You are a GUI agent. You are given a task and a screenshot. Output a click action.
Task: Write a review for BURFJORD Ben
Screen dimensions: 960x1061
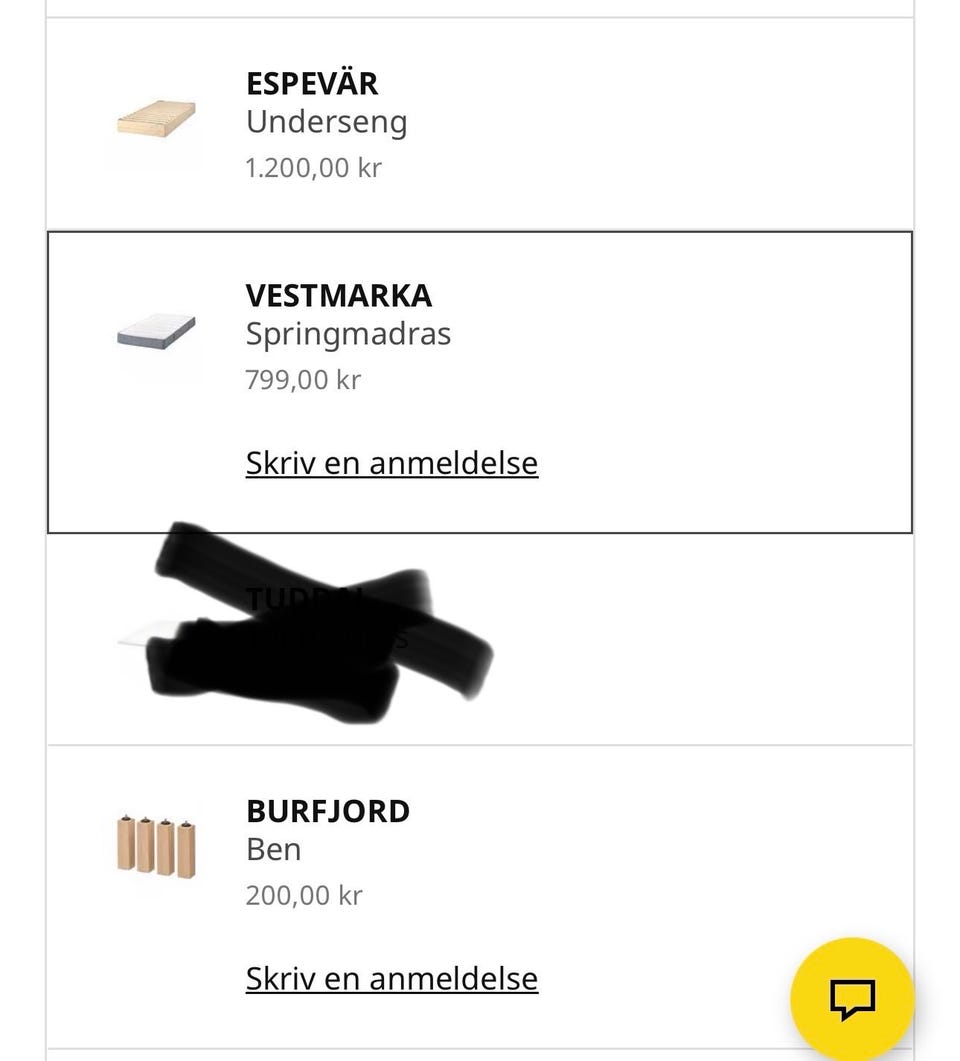(391, 978)
